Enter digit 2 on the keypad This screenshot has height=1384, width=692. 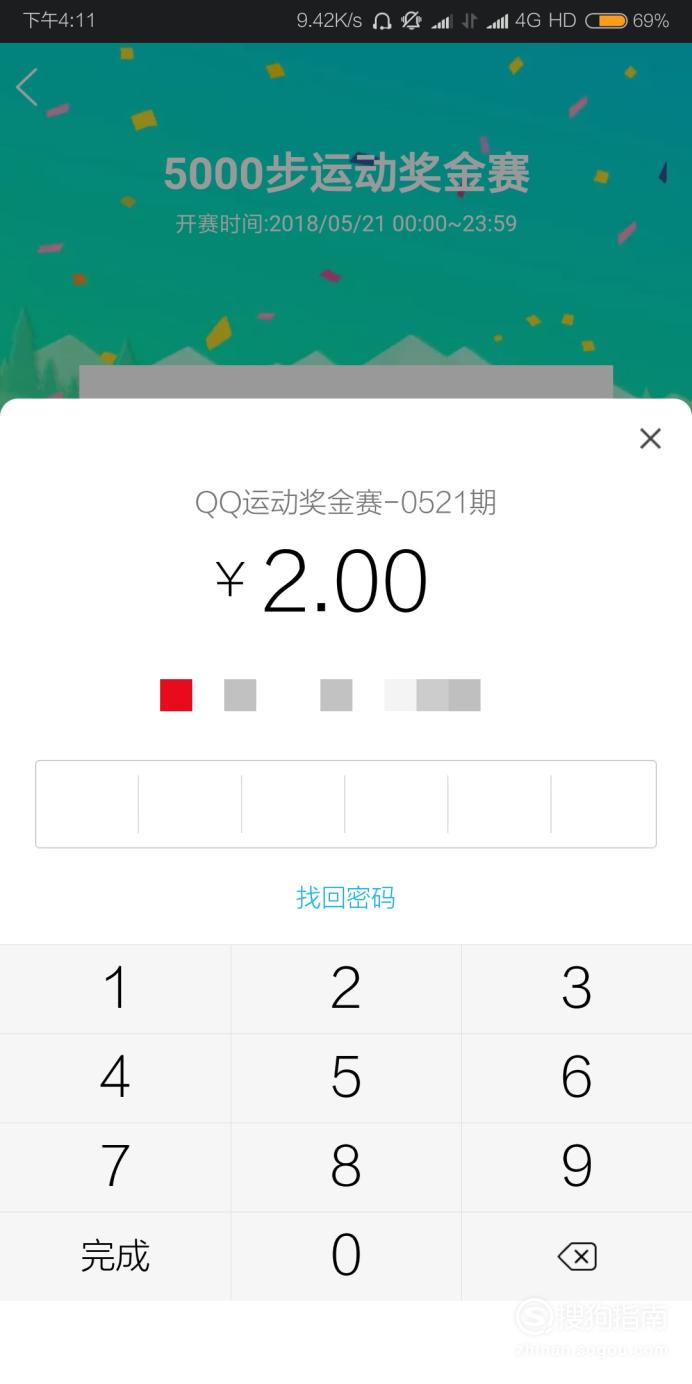(x=346, y=989)
